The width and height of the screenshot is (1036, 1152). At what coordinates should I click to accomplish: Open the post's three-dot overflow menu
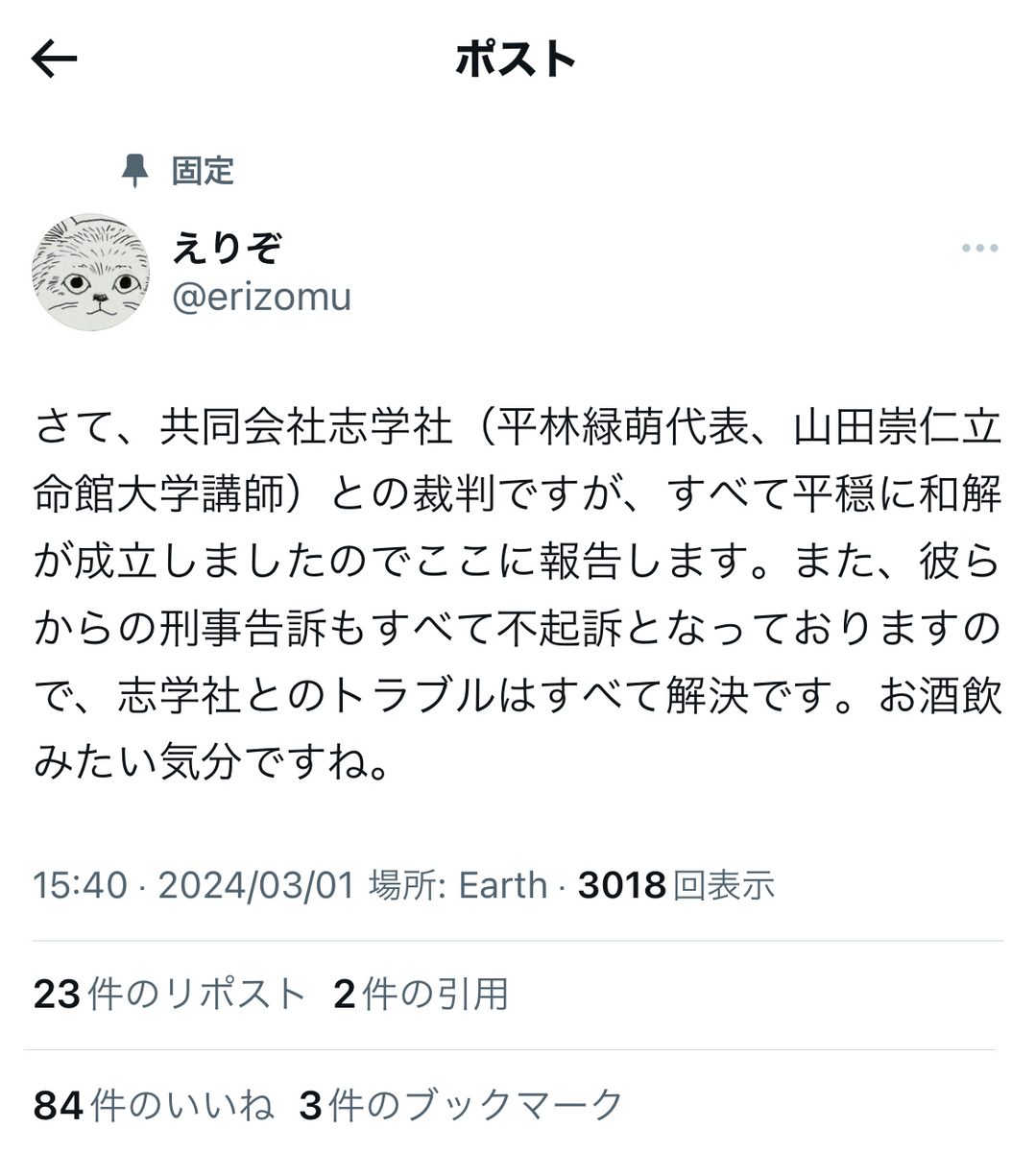coord(979,248)
